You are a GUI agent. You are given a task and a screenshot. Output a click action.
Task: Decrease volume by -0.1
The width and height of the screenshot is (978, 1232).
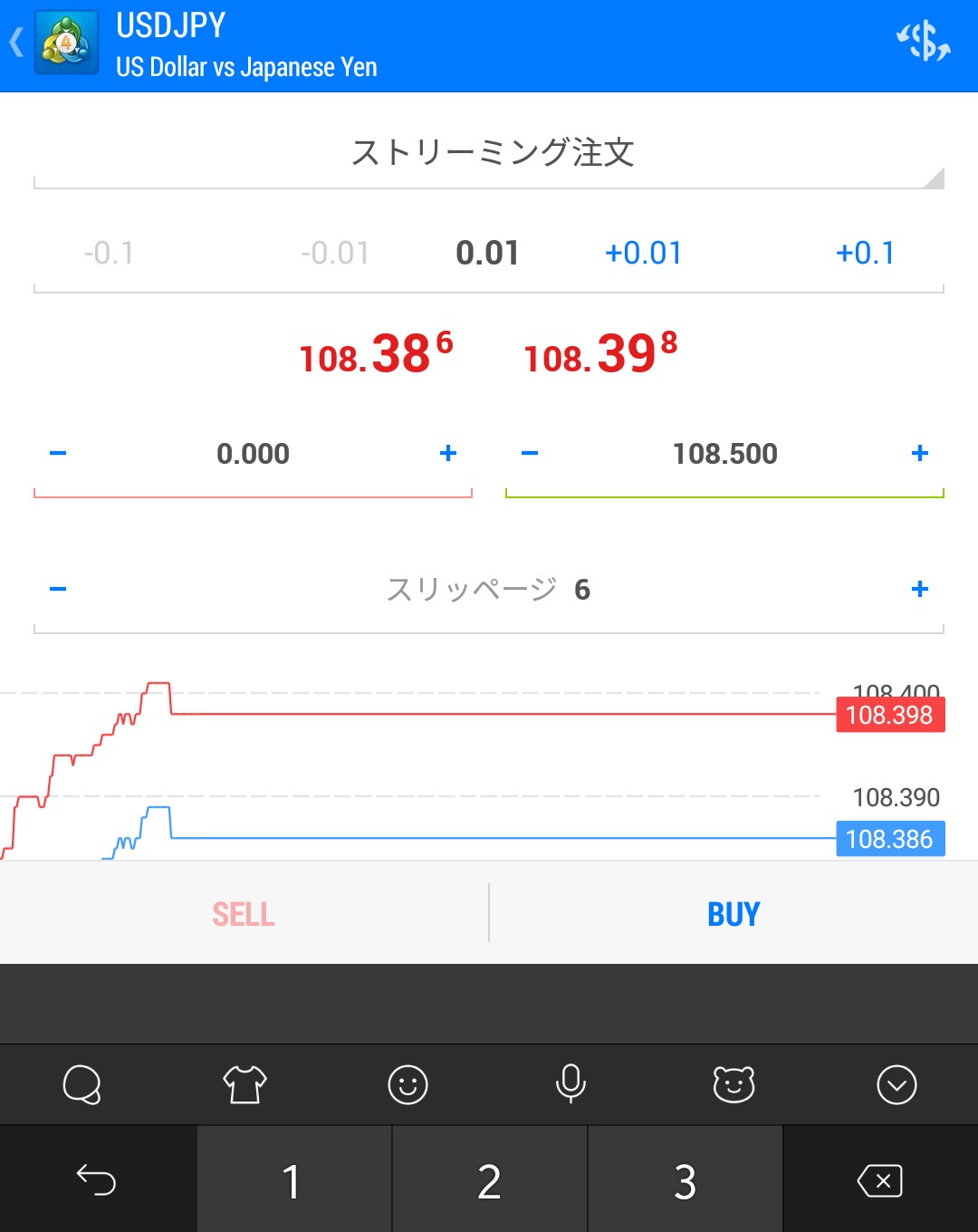109,253
